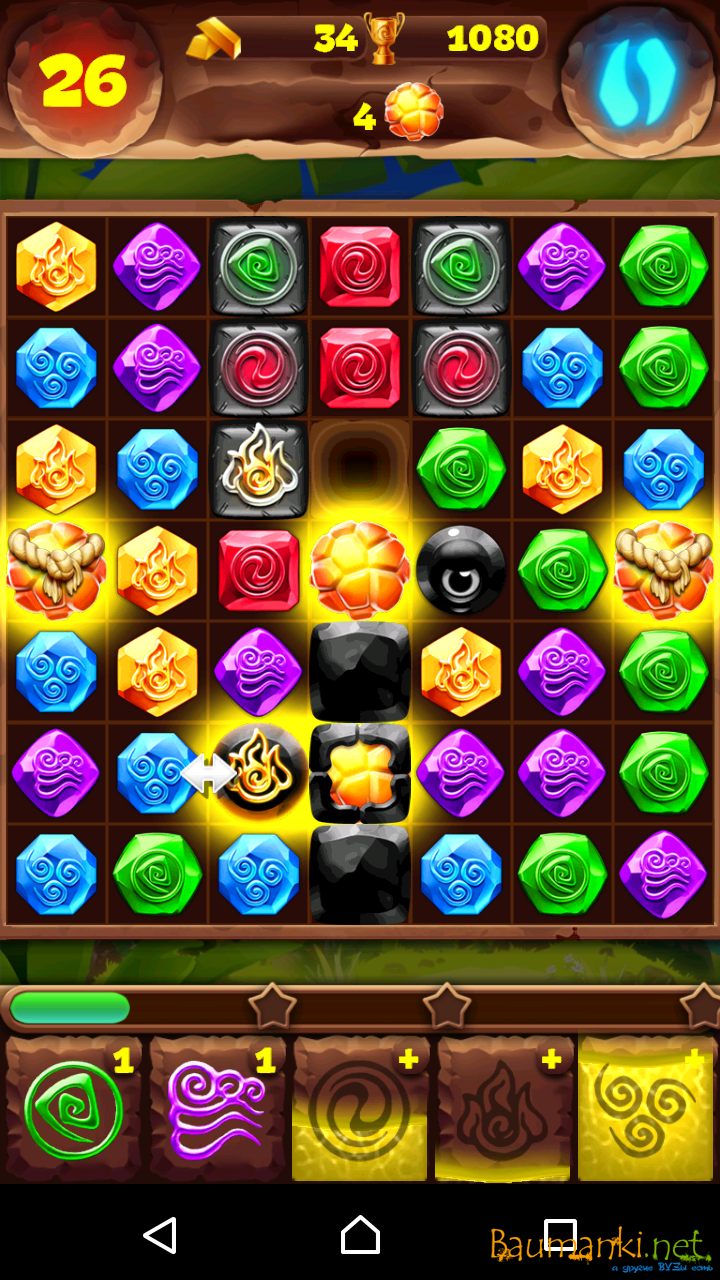
Task: Go to the Android home screen
Action: click(x=360, y=1236)
